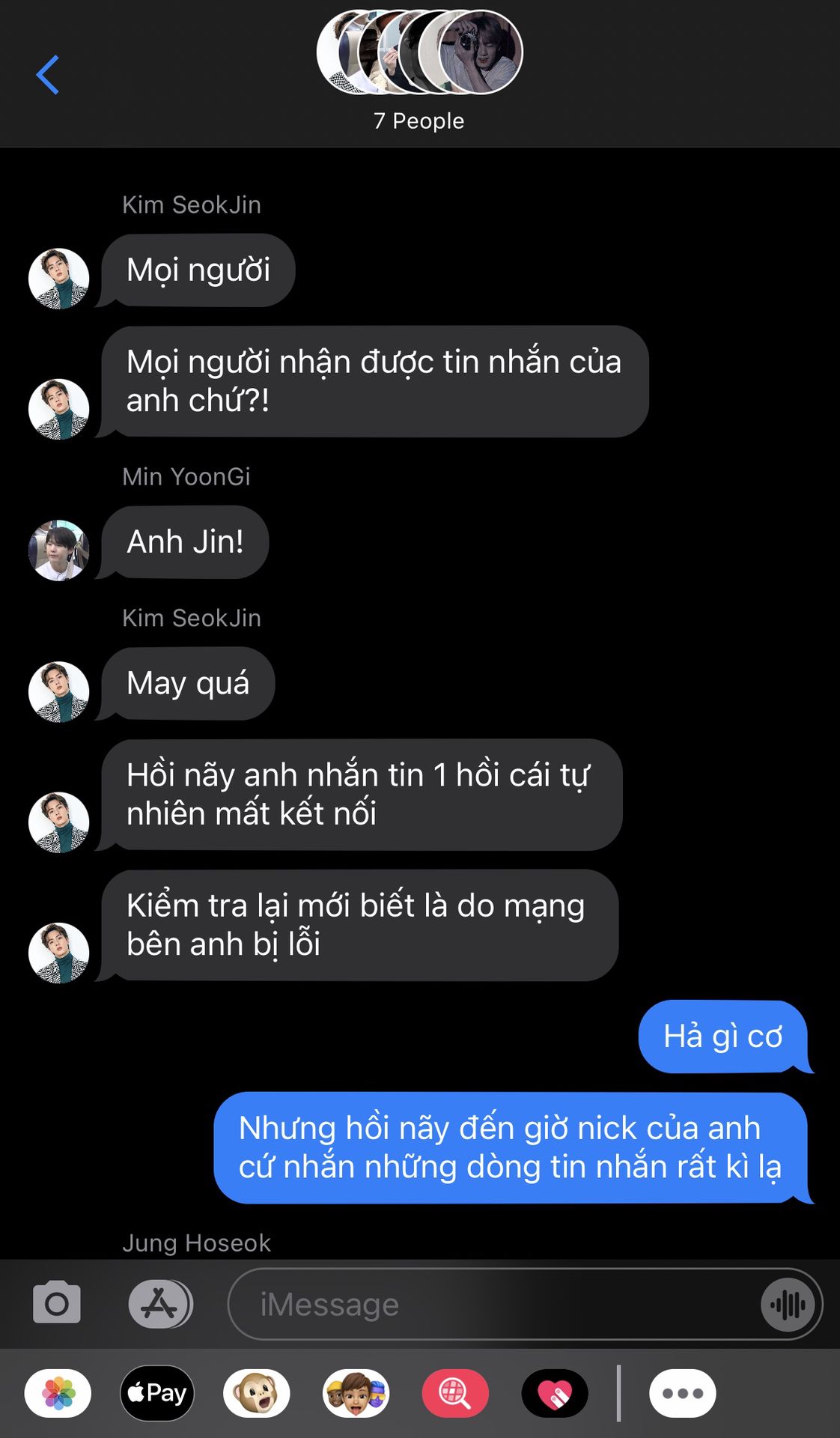
Task: Open the images search app
Action: [x=455, y=1393]
